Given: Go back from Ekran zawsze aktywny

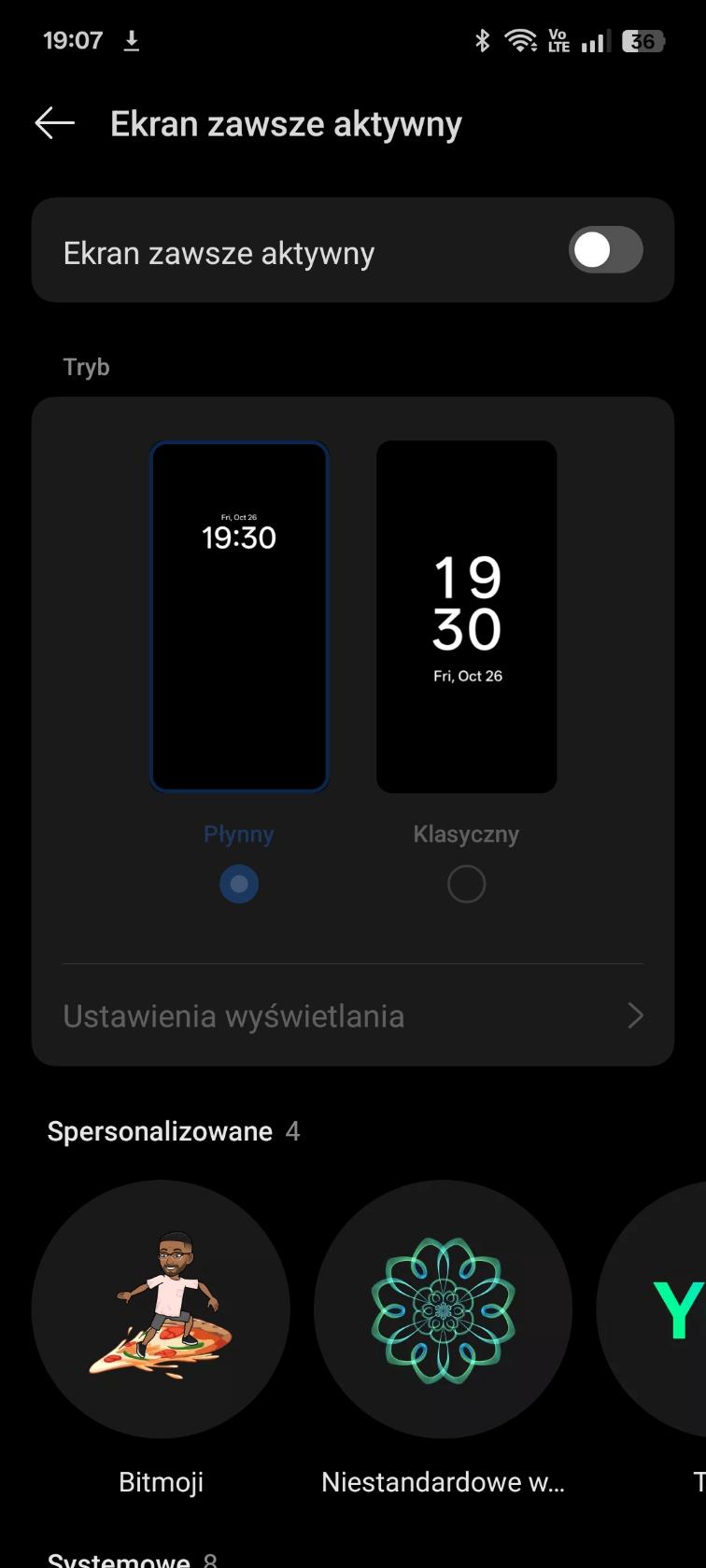Looking at the screenshot, I should 54,123.
